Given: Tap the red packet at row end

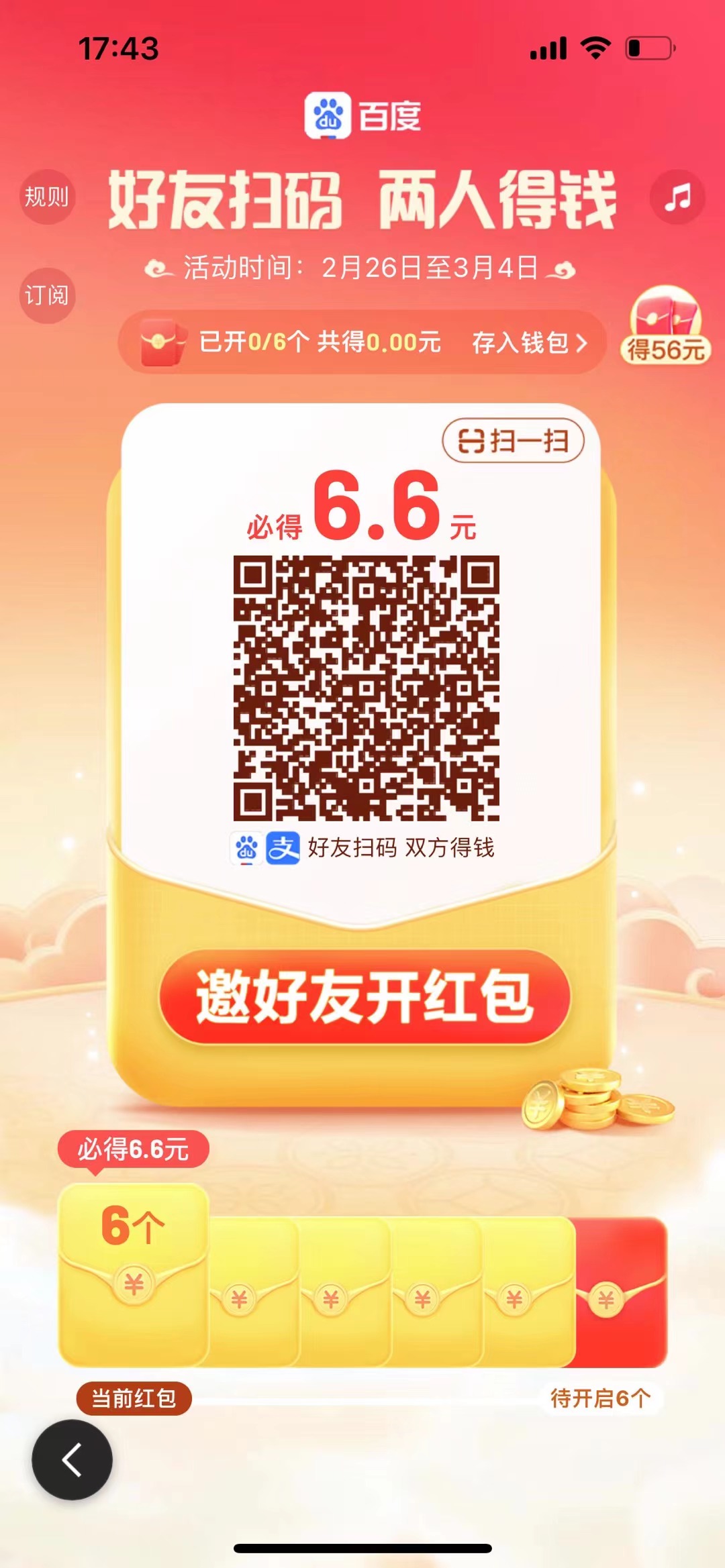Looking at the screenshot, I should (x=622, y=1292).
